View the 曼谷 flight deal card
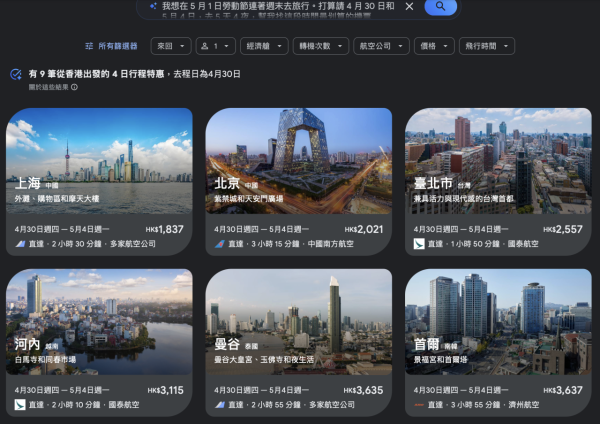Viewport: 600px width, 424px height. (298, 340)
